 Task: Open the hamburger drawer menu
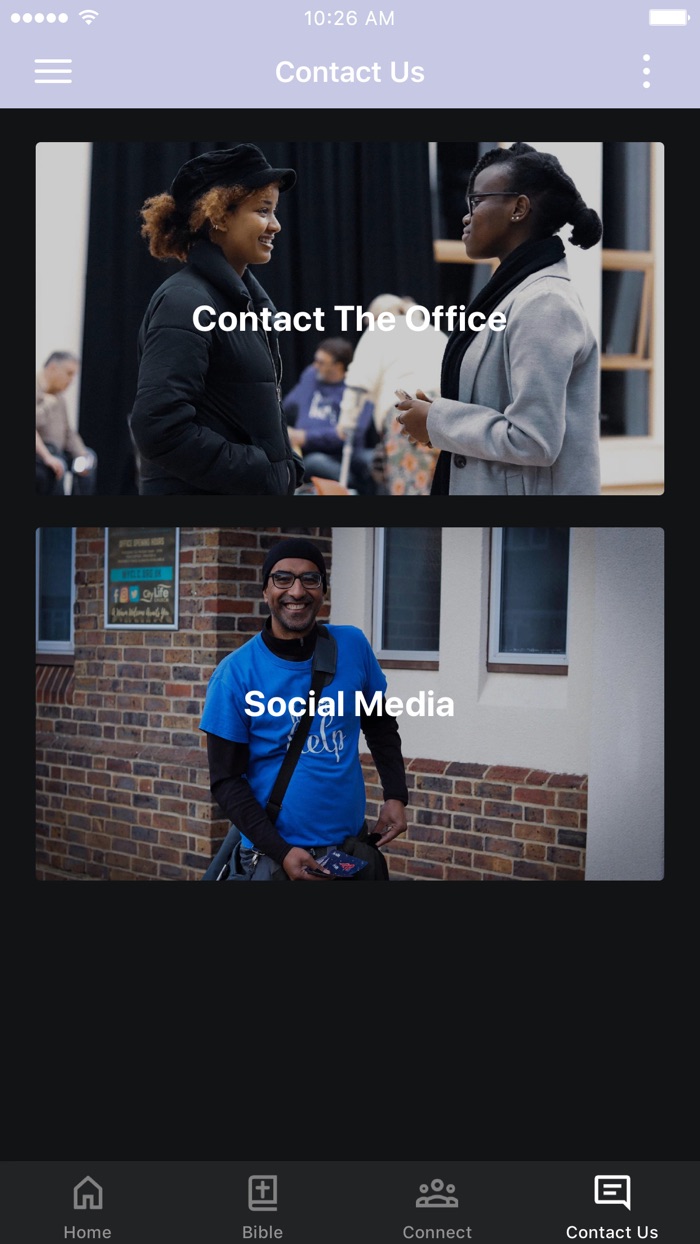pos(53,71)
